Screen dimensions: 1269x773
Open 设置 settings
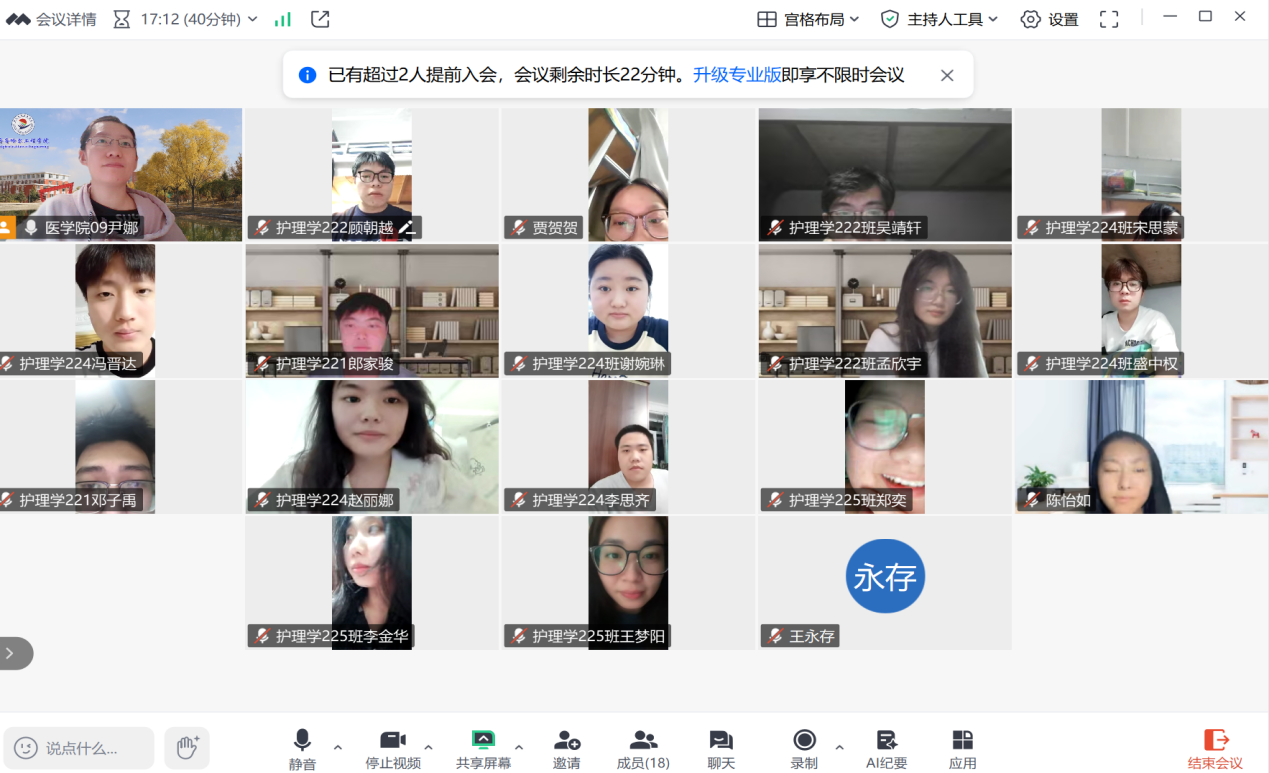(x=1049, y=19)
